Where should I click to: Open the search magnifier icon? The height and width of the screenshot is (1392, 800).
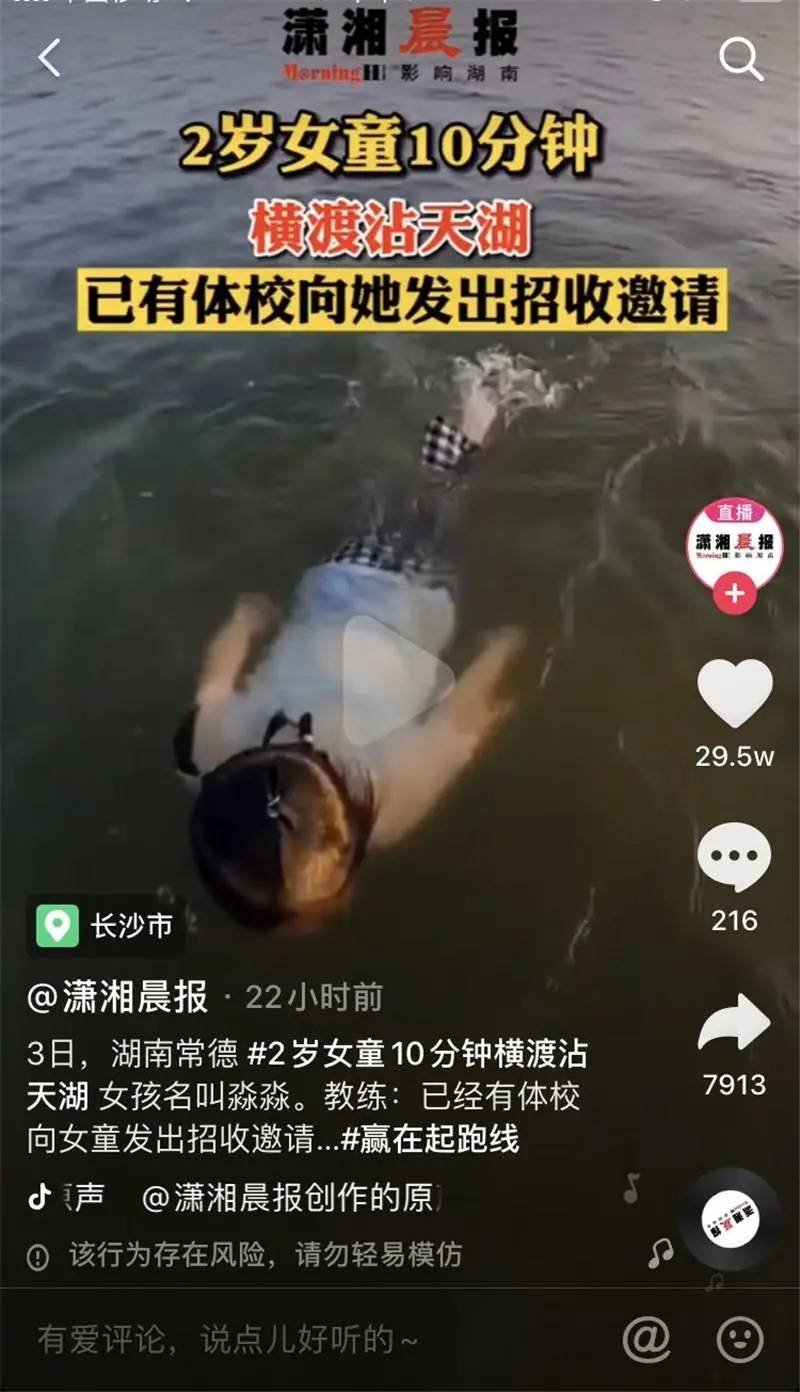click(741, 61)
